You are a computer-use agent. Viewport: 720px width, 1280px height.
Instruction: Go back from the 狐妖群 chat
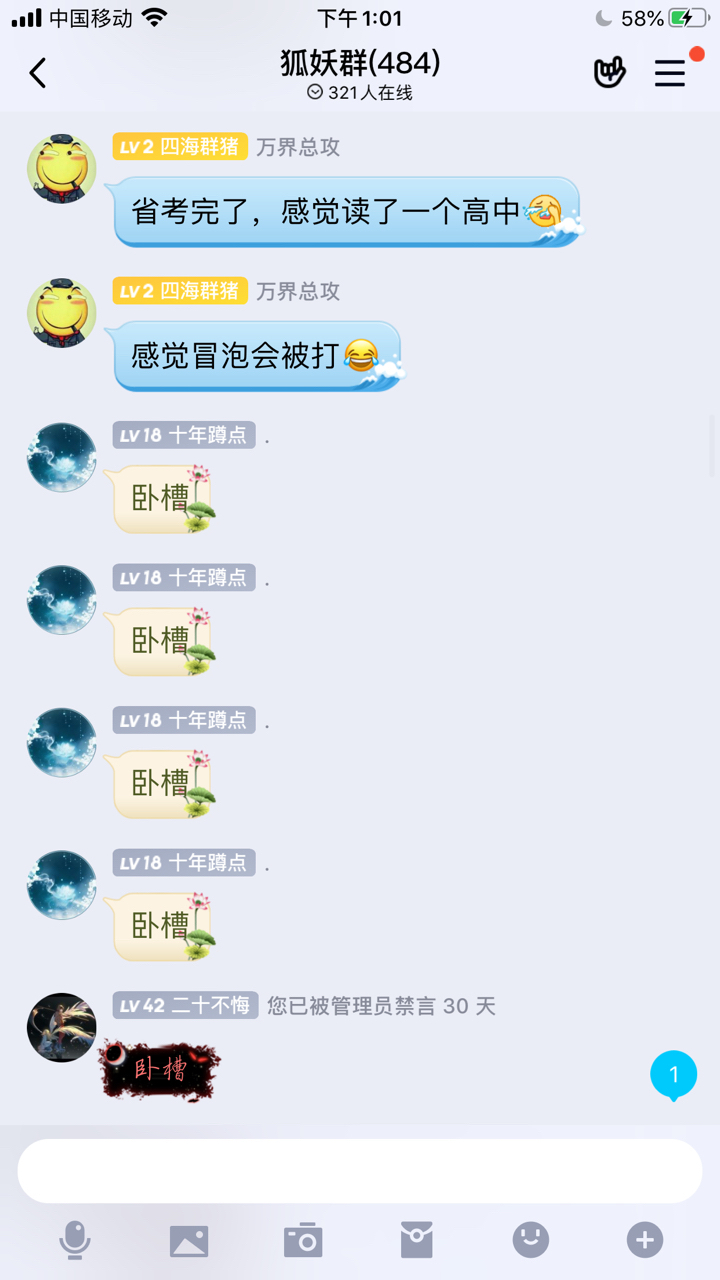tap(38, 73)
